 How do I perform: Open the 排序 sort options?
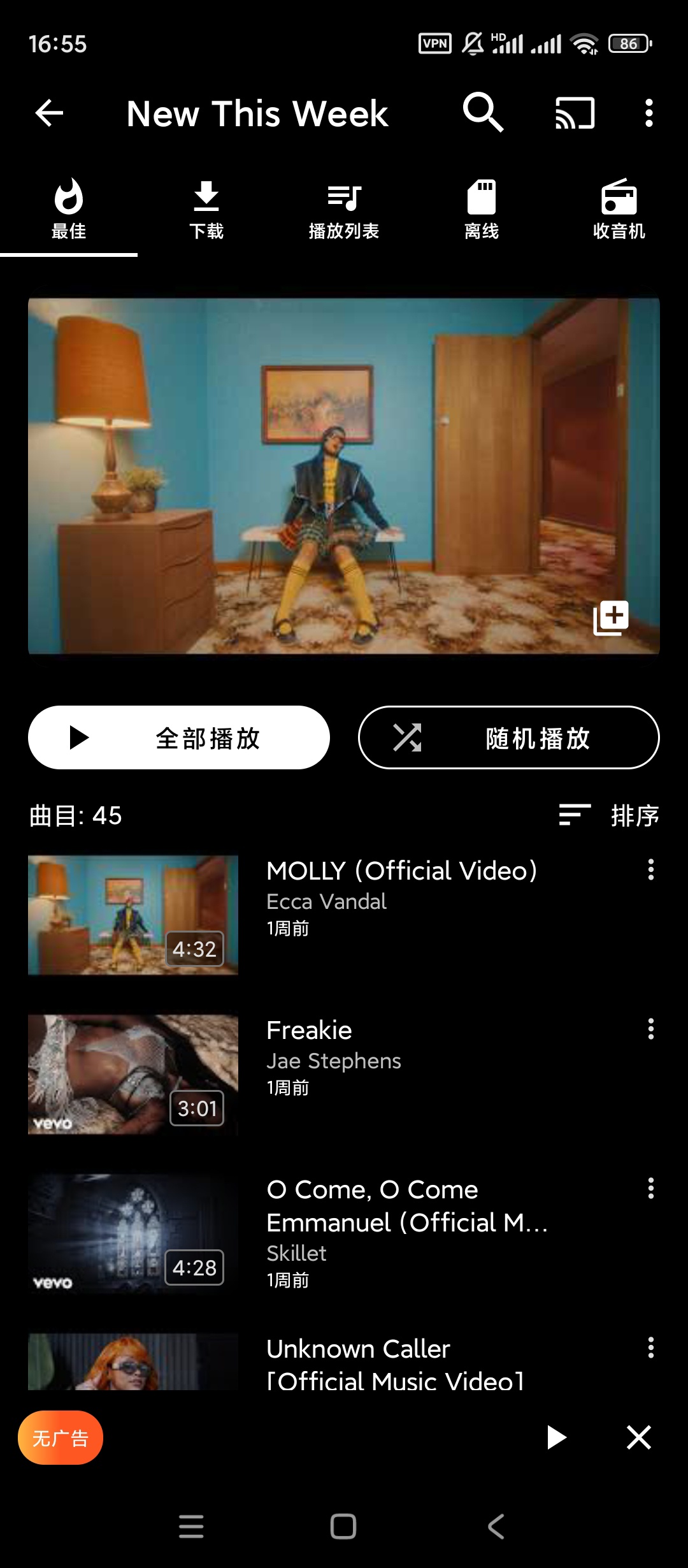(x=608, y=815)
